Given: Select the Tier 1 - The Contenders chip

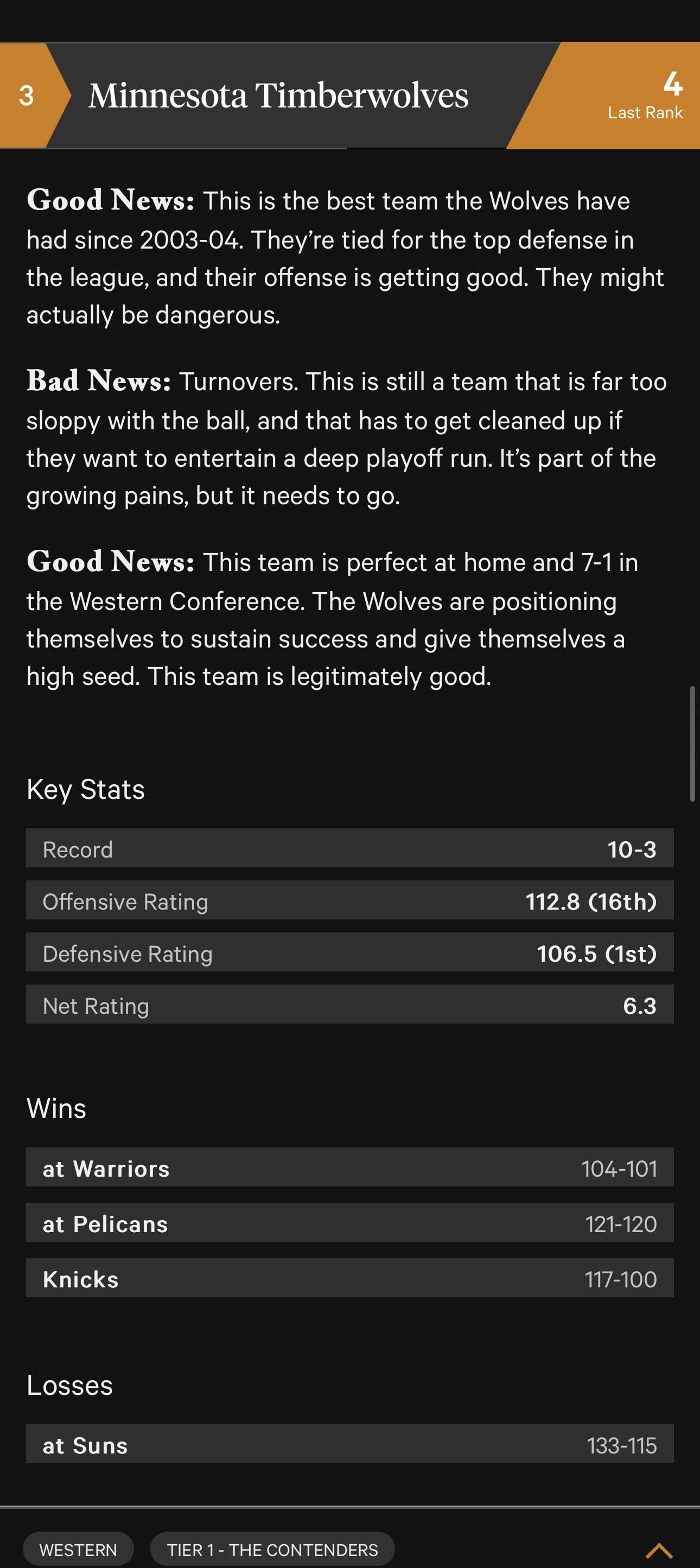Looking at the screenshot, I should pos(272,1549).
